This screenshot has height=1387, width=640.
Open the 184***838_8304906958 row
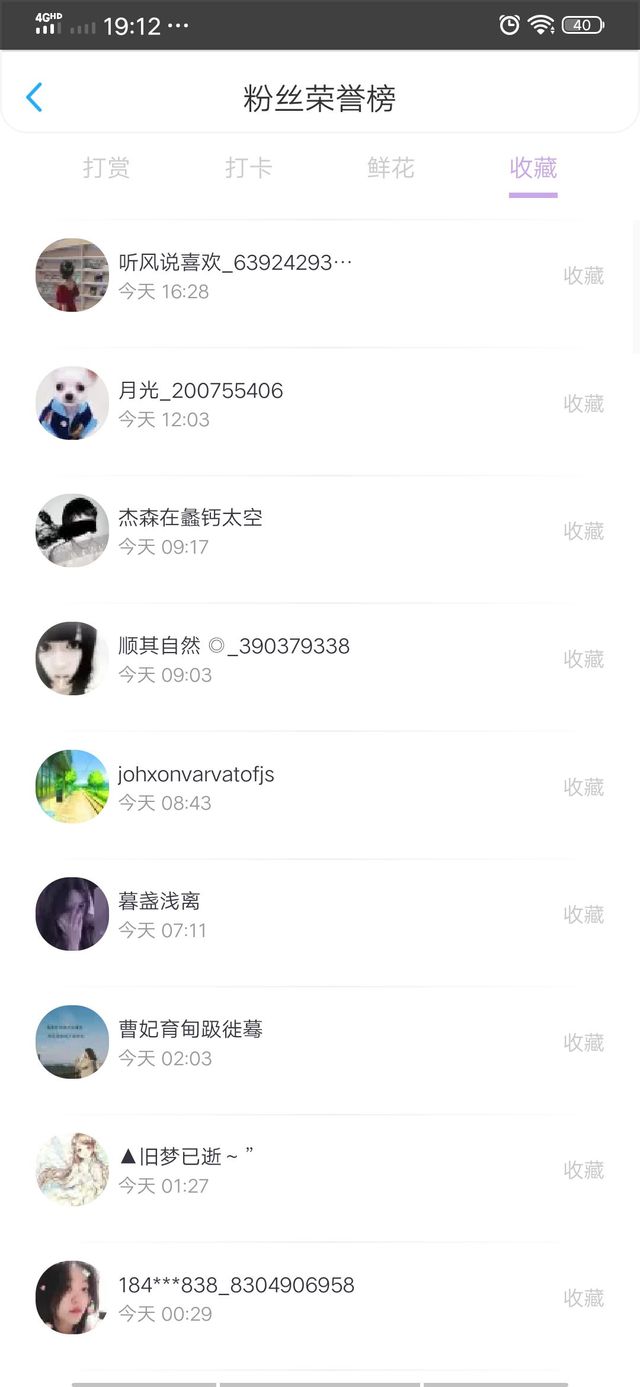pos(320,1298)
